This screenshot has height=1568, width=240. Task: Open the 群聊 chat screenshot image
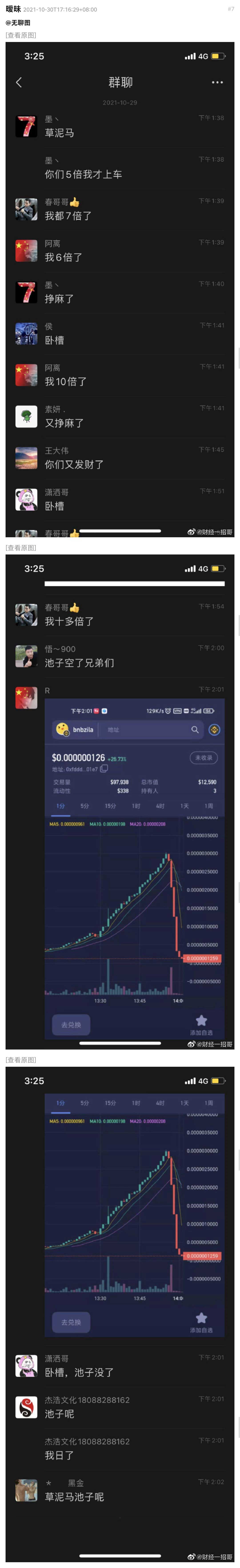(x=120, y=289)
